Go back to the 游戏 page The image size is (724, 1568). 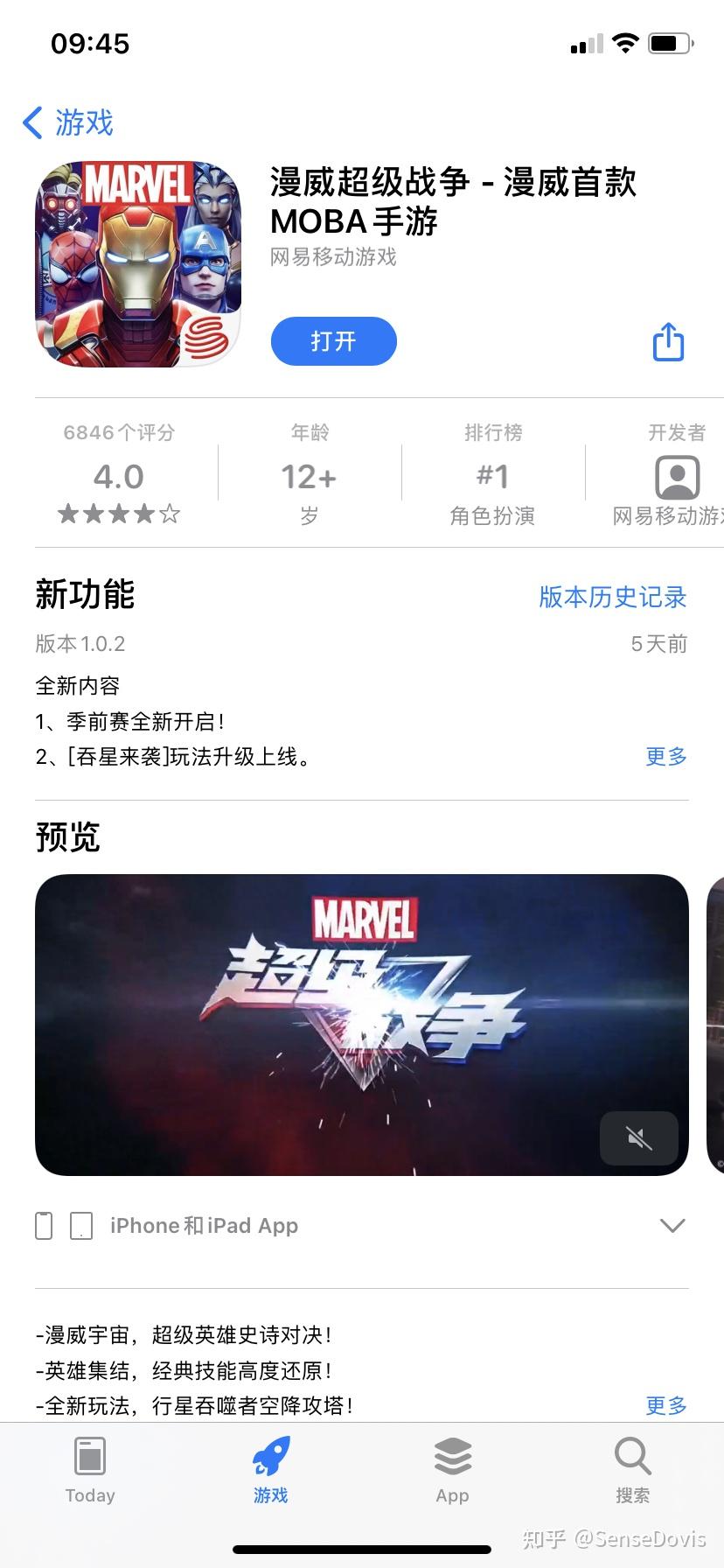tap(68, 122)
